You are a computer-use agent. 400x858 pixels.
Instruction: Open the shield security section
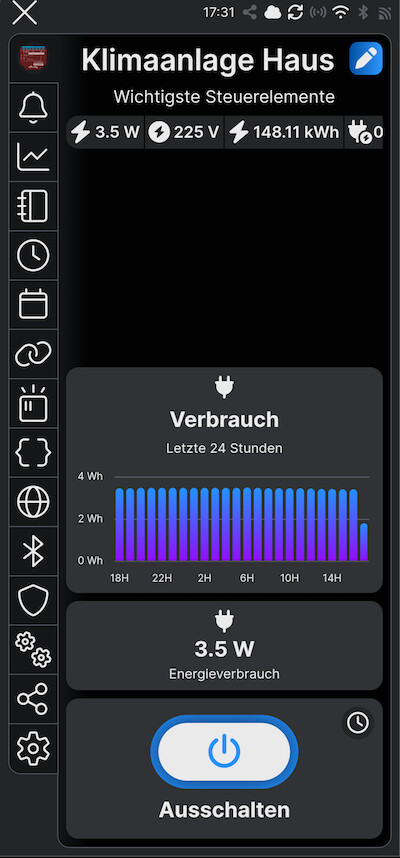click(33, 600)
